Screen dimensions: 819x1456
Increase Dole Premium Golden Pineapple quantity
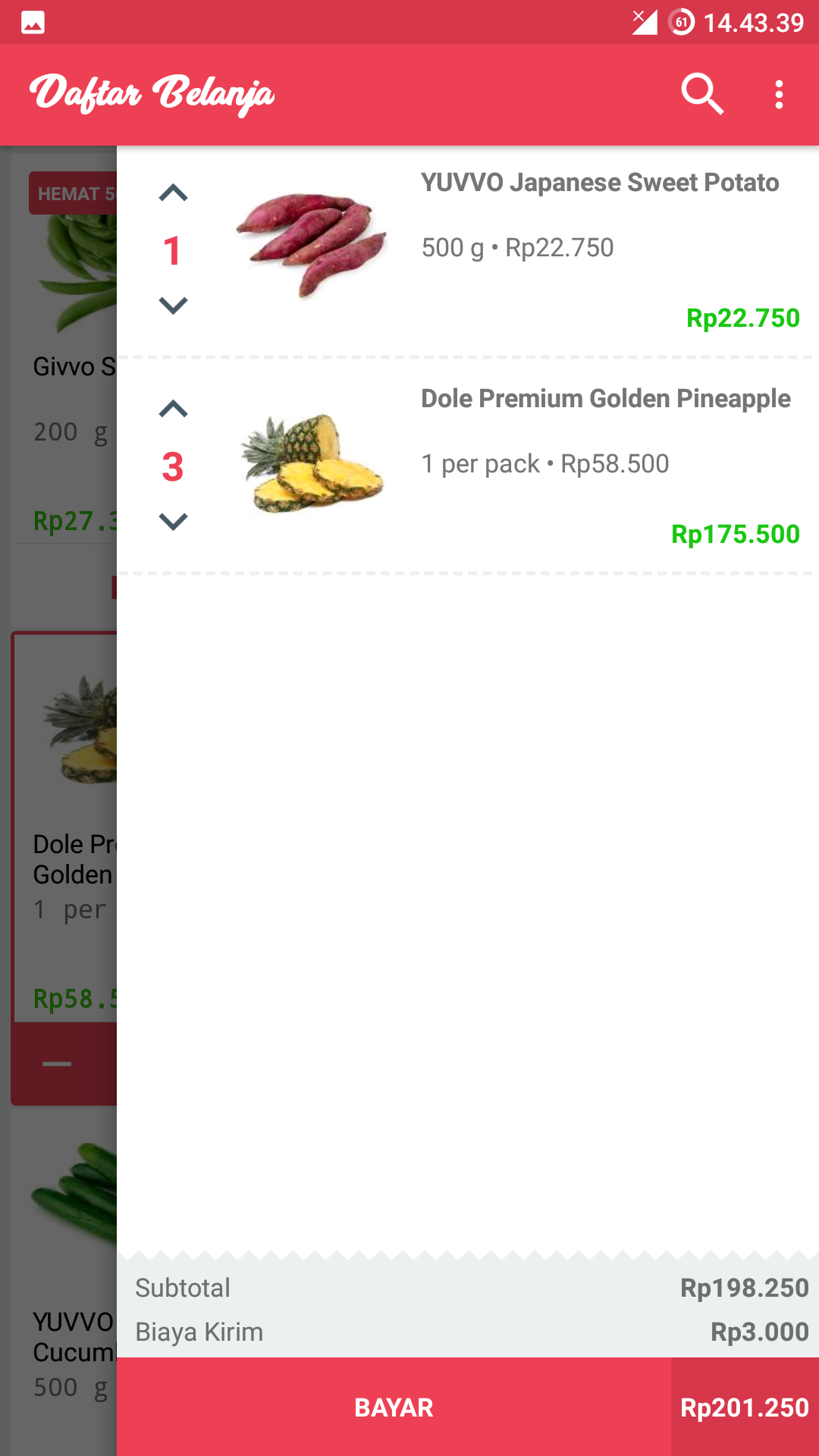click(173, 409)
